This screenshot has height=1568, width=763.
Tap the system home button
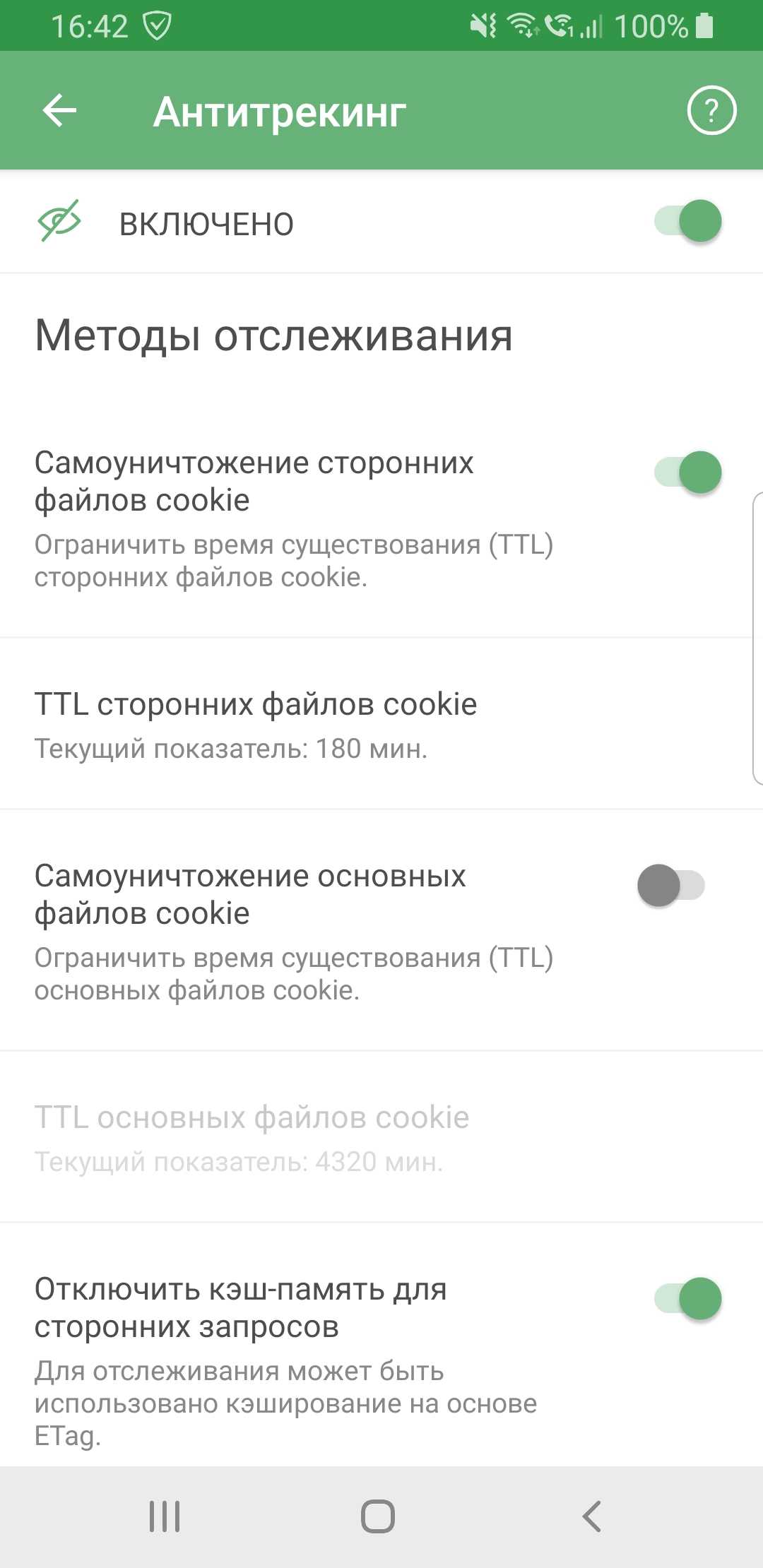tap(378, 1516)
